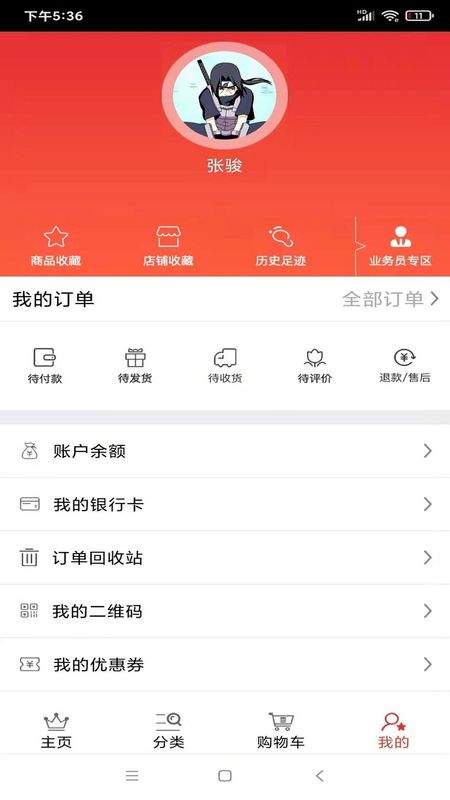Open 订单回收站 row
The image size is (450, 800).
225,558
